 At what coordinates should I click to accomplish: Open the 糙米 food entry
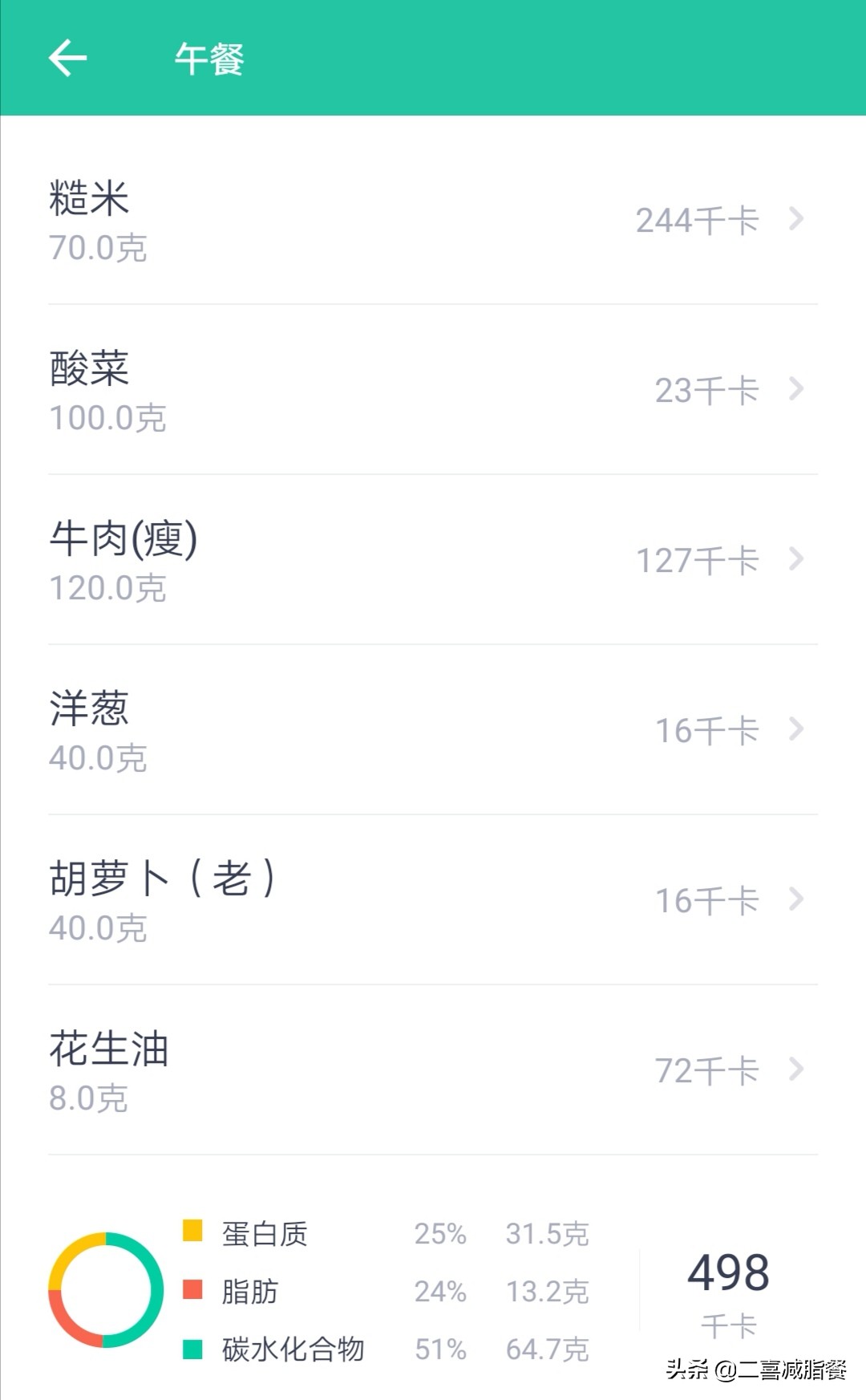[x=433, y=220]
